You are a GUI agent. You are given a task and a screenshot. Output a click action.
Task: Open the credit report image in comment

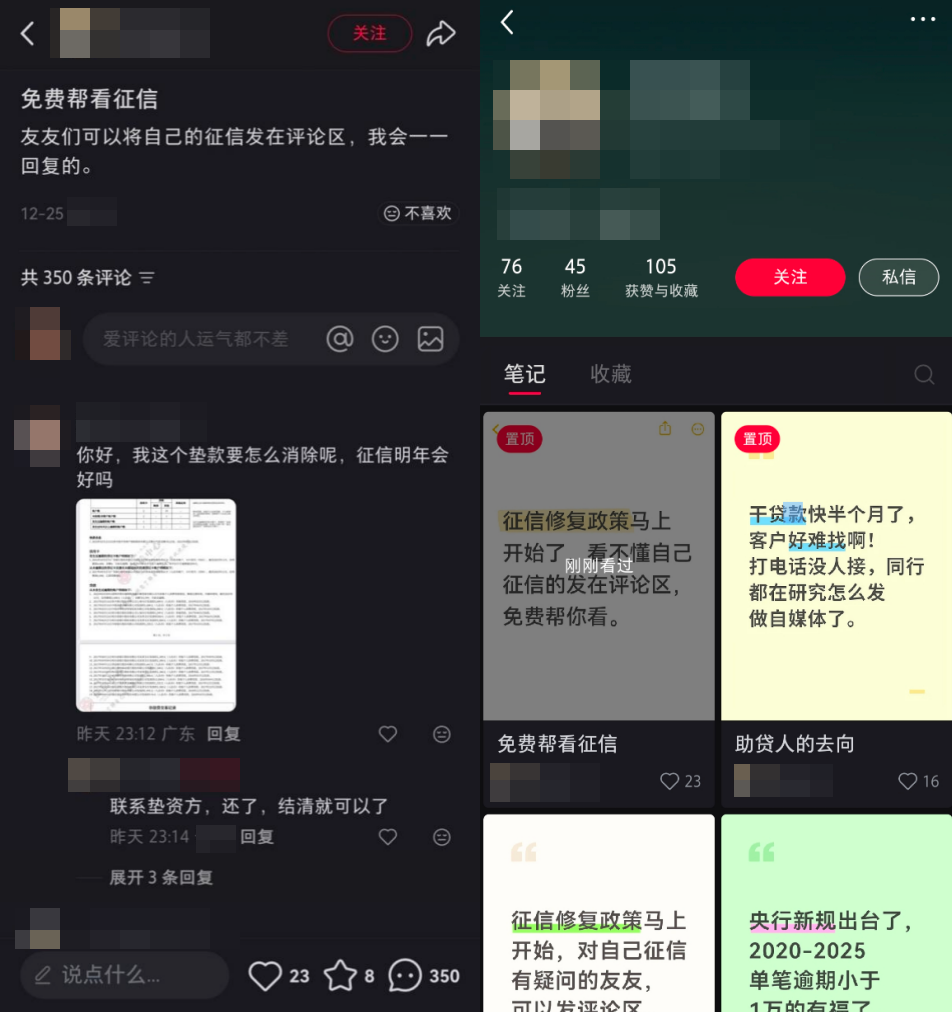click(x=156, y=604)
